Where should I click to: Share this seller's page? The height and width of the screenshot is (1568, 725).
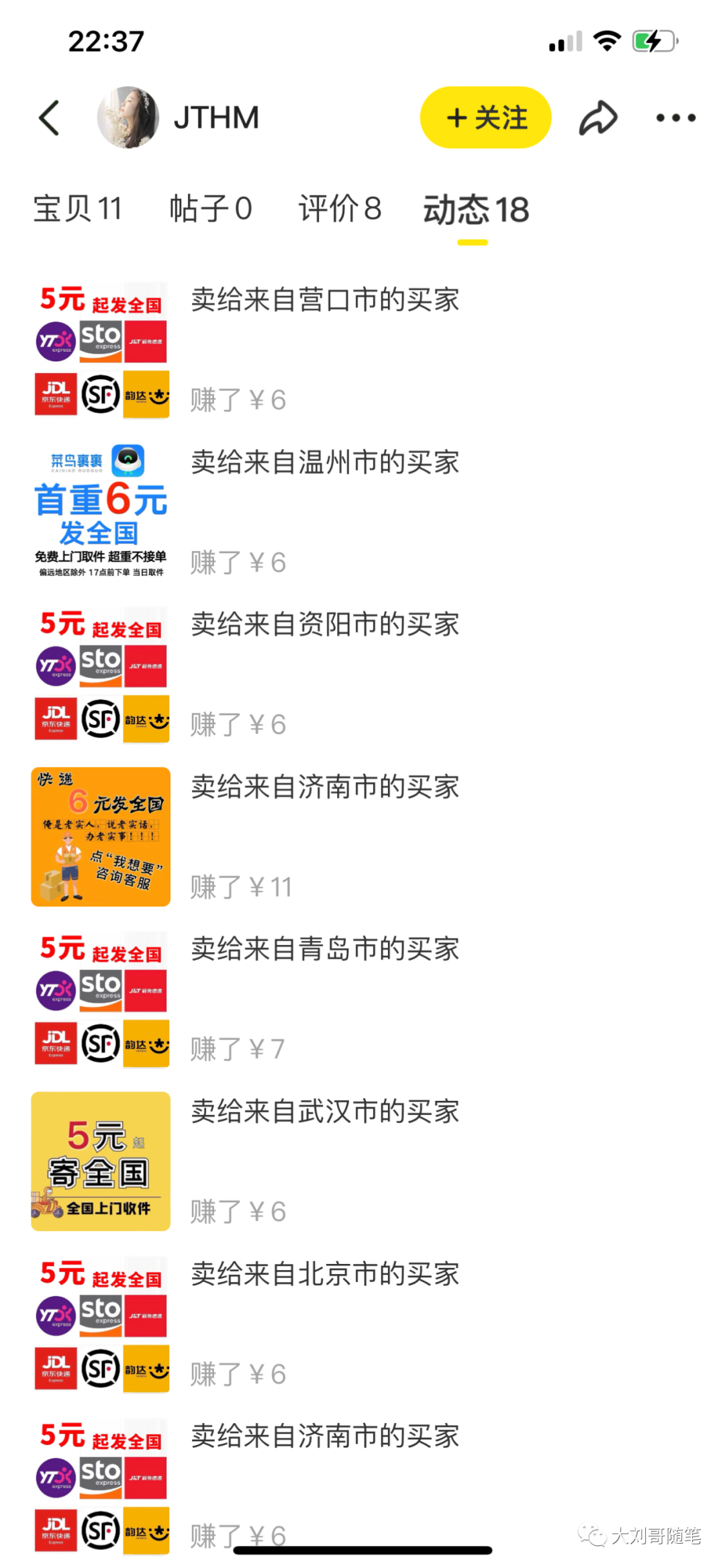point(597,118)
